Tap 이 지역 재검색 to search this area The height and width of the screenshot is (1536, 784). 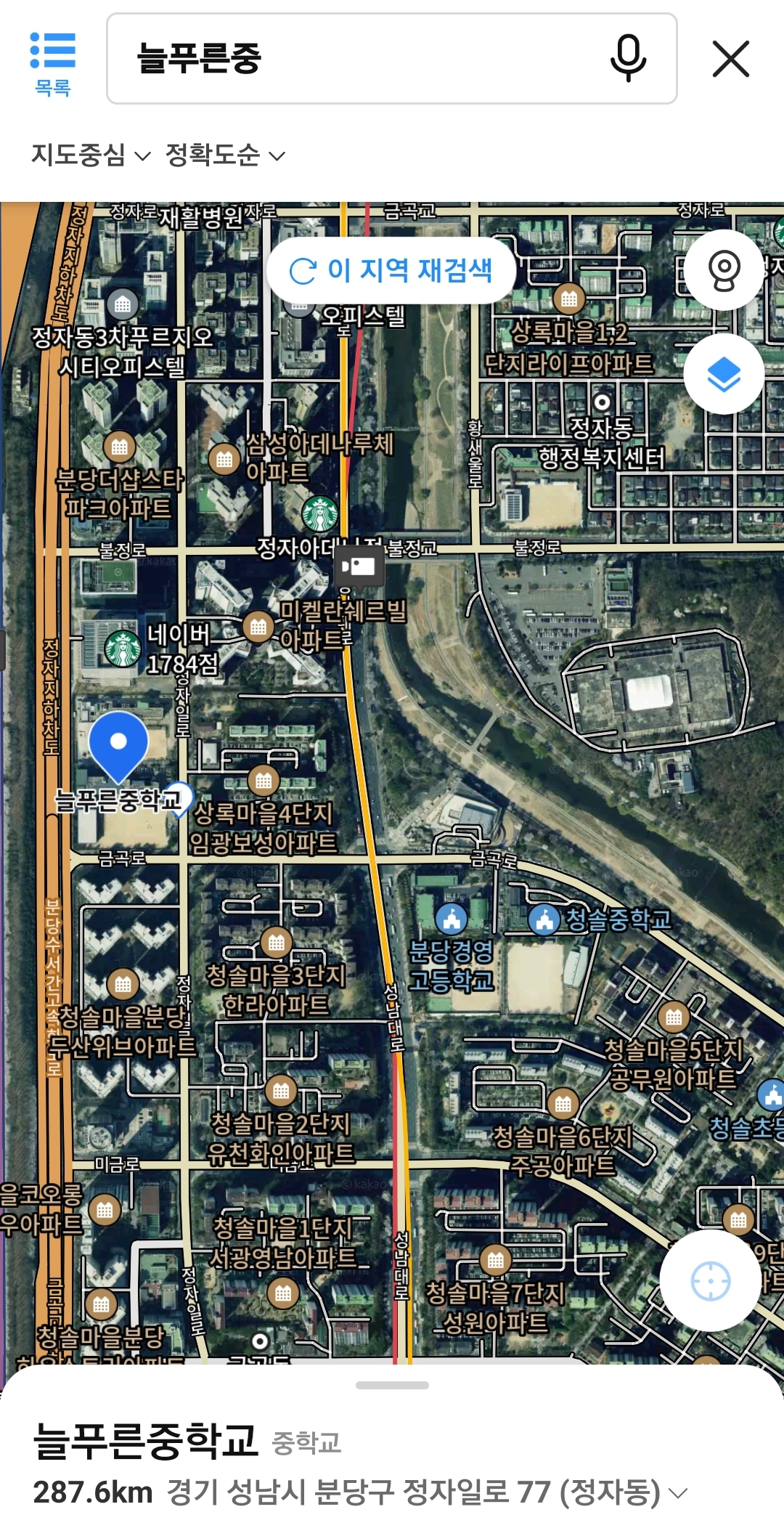391,271
